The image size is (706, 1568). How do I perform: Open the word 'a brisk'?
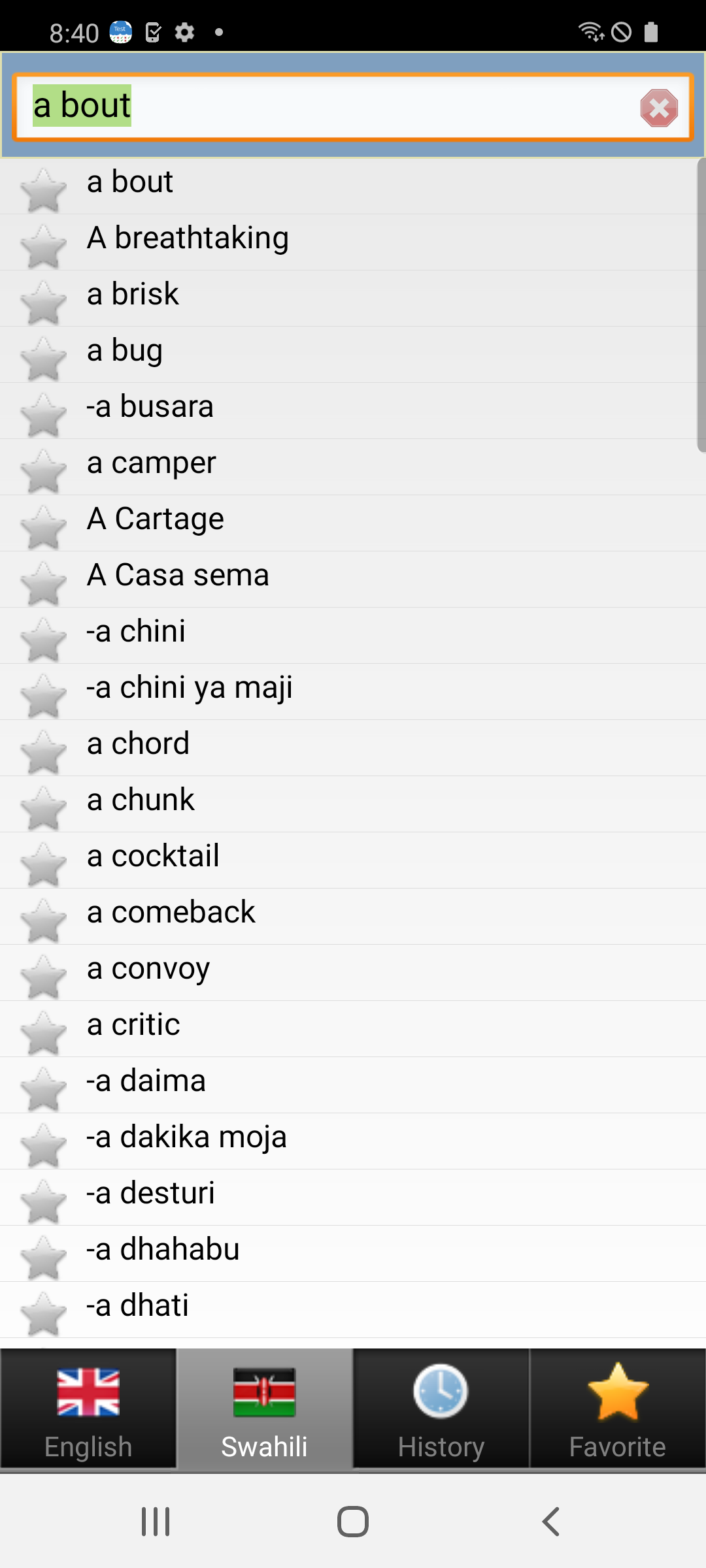click(x=353, y=299)
